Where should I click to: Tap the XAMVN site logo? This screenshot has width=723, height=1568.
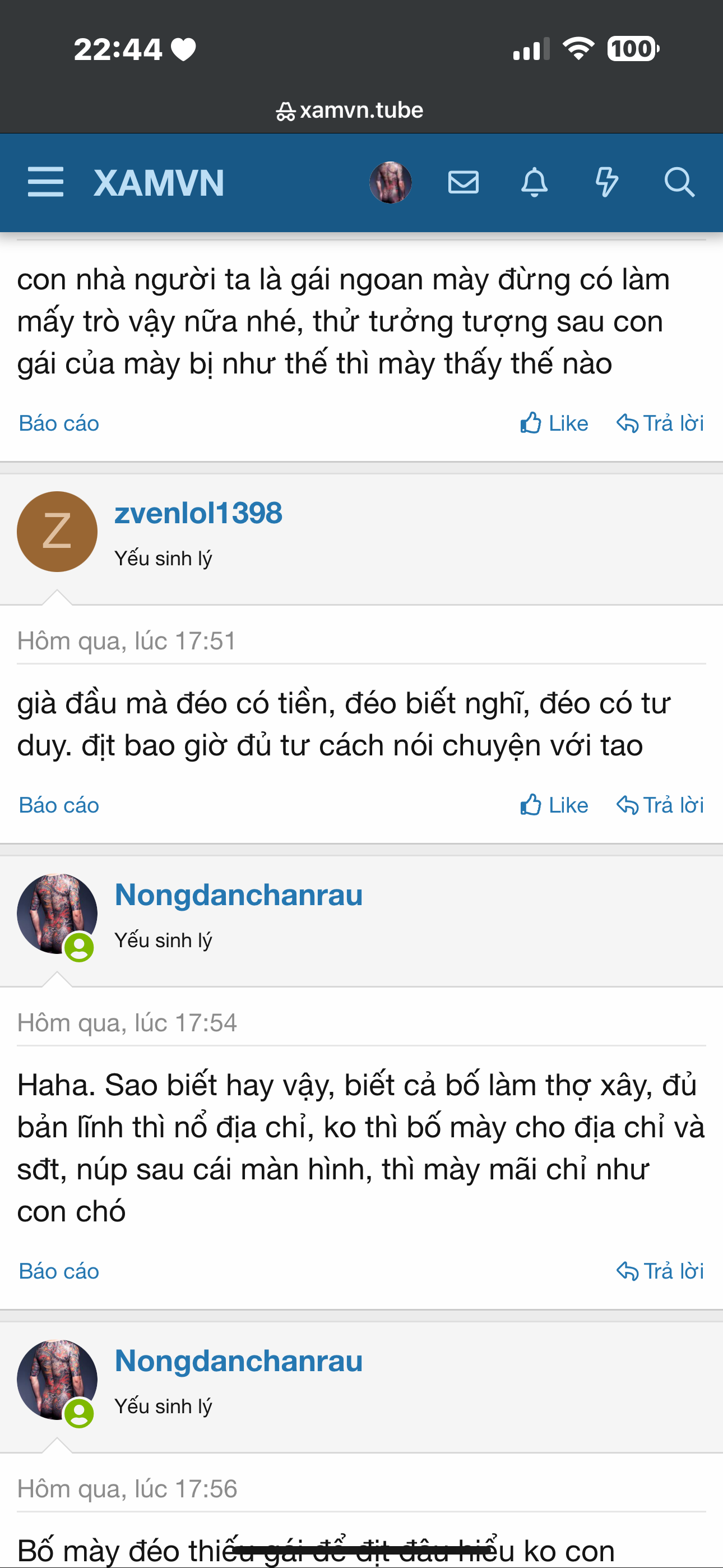(x=159, y=183)
